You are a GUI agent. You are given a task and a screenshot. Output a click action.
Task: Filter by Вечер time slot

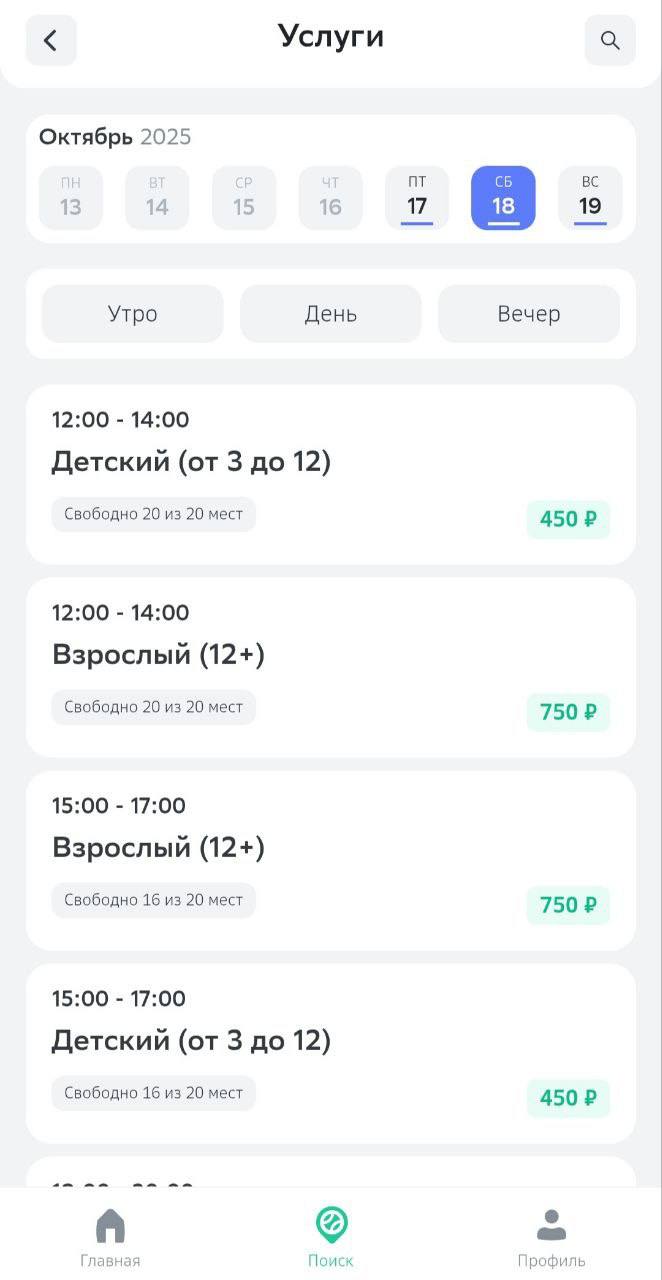(528, 314)
